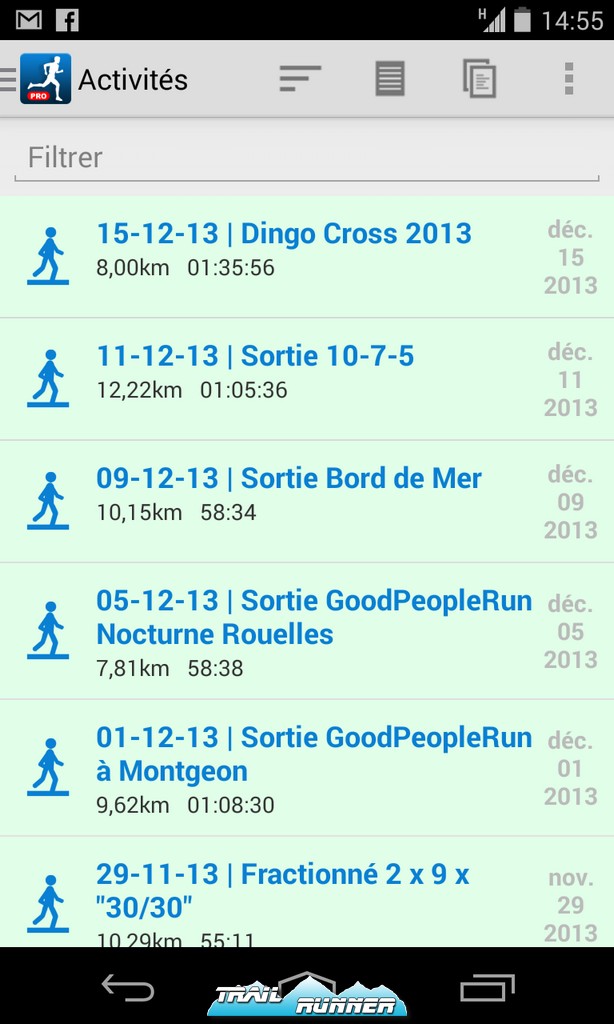Viewport: 614px width, 1024px height.
Task: Go back using the system back button
Action: (x=128, y=989)
